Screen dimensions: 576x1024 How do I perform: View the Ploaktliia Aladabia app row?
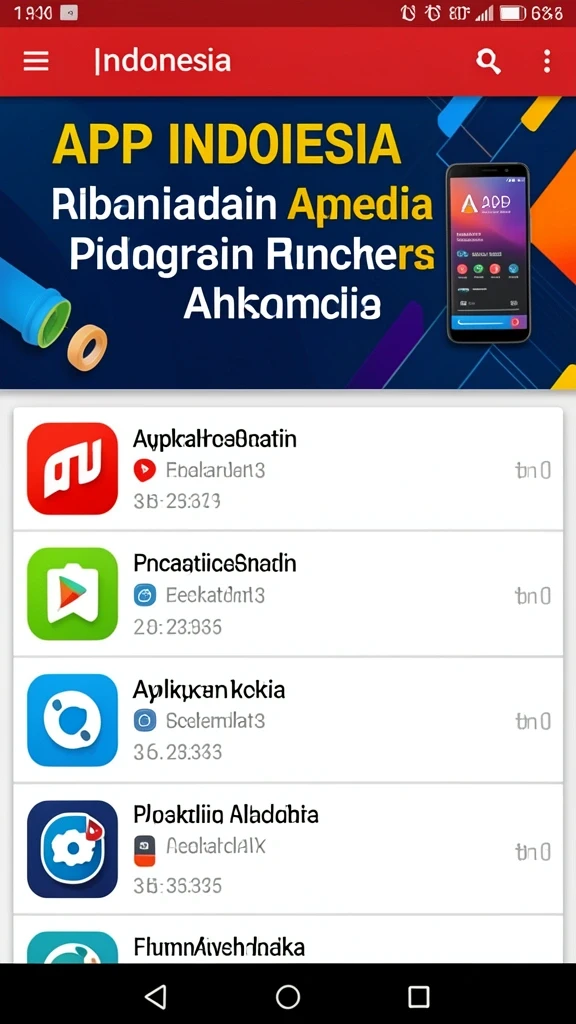[x=288, y=849]
